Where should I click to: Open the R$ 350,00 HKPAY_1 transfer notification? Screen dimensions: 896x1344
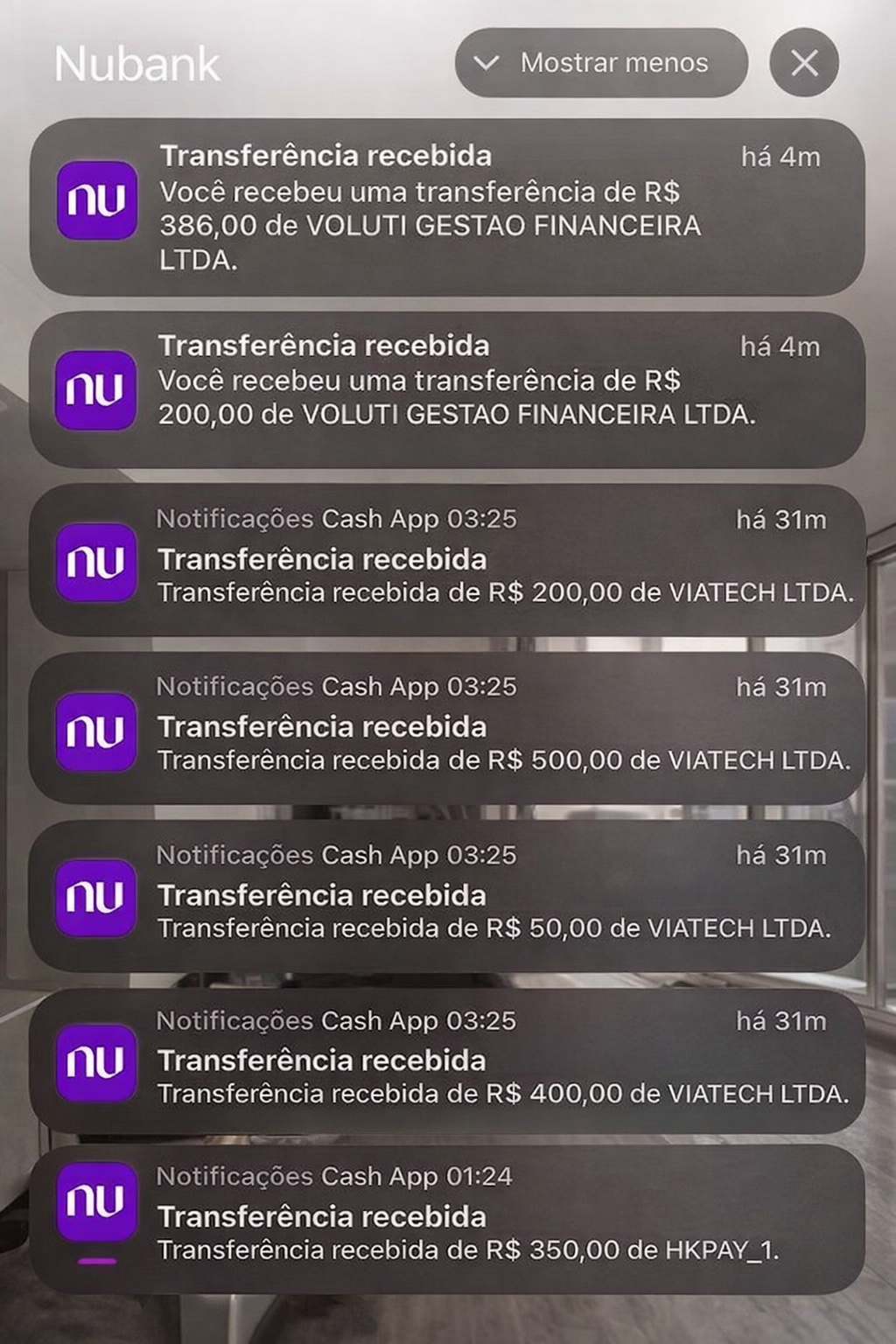tap(447, 1218)
